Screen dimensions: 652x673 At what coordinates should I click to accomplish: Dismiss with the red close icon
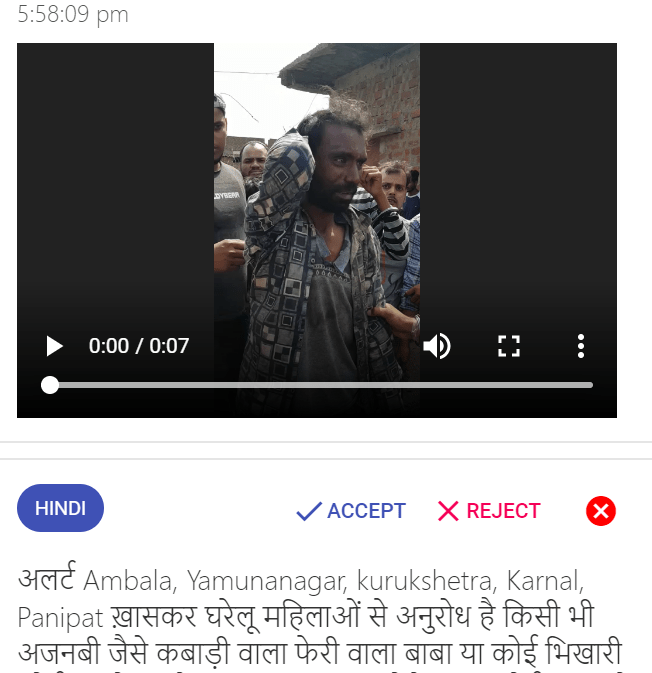600,511
